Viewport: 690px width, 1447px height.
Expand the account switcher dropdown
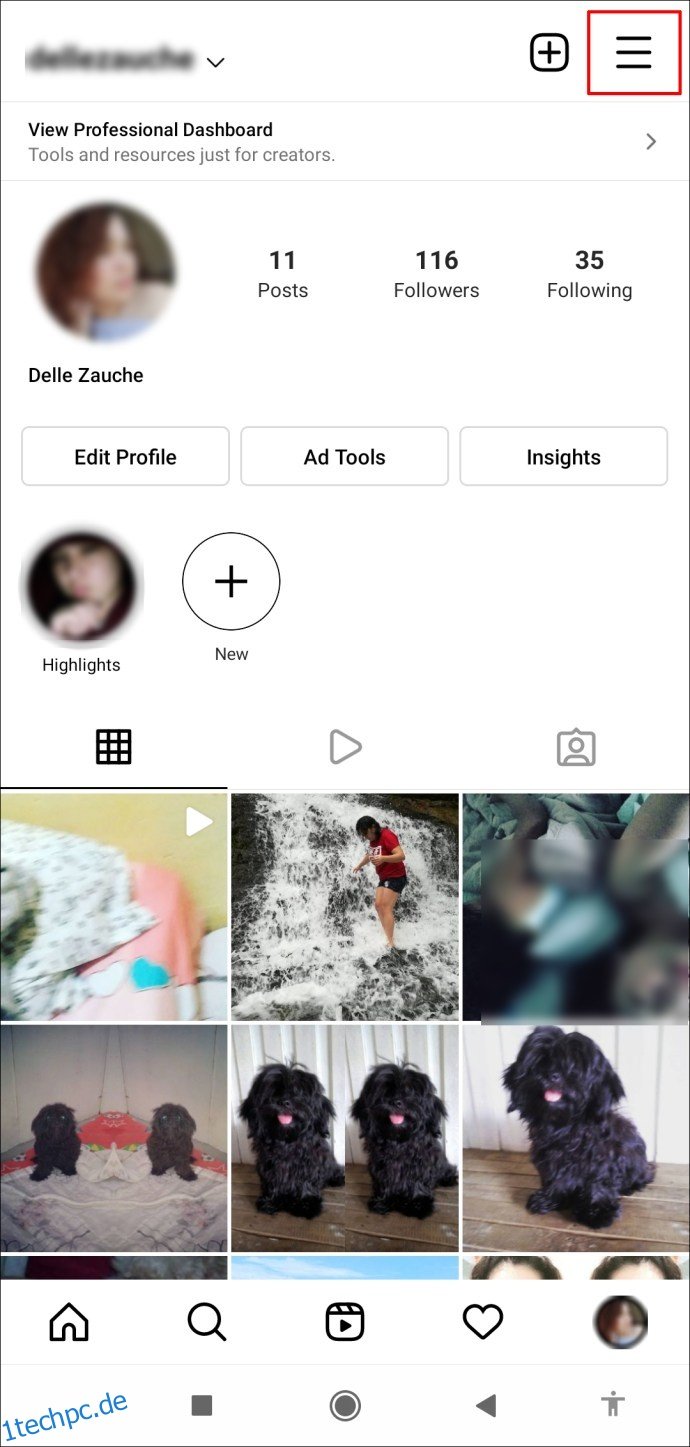(215, 62)
